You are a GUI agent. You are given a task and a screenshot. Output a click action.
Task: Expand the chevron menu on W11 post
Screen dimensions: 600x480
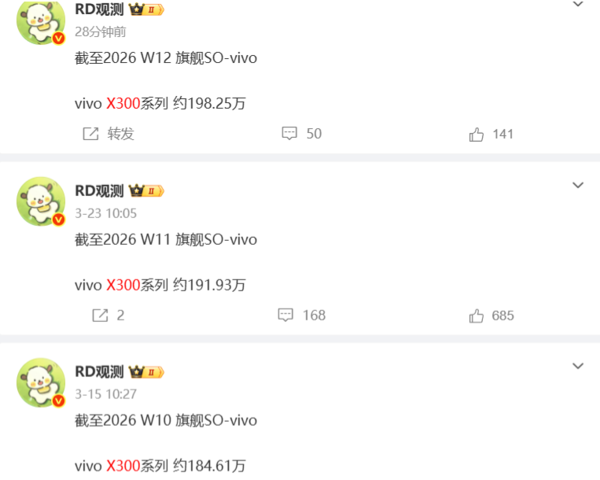click(x=577, y=186)
